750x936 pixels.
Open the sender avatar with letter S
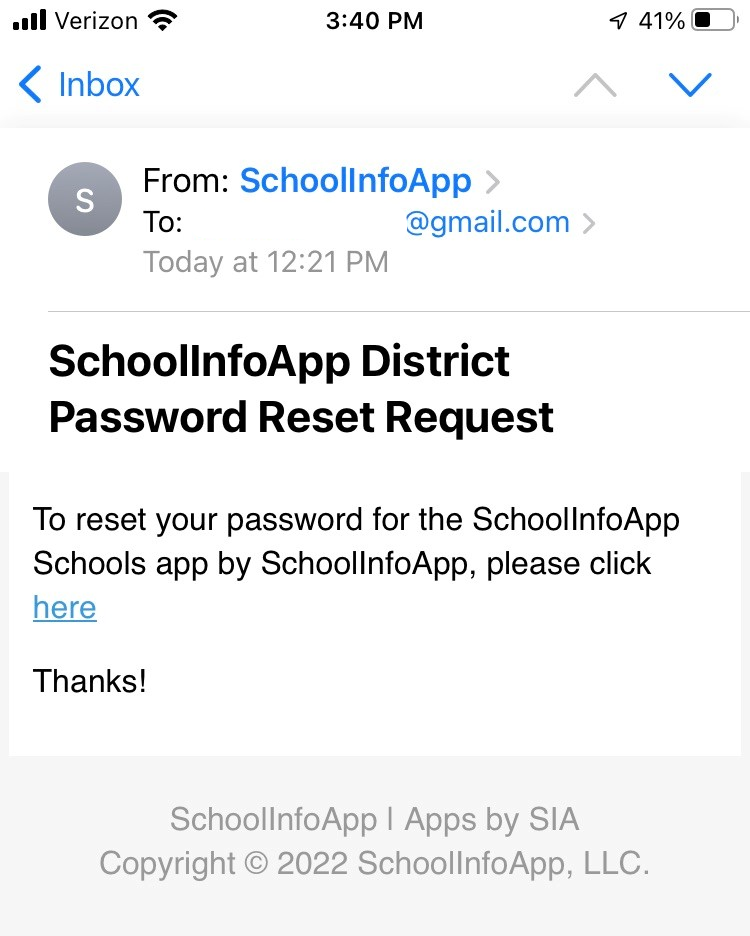tap(85, 200)
